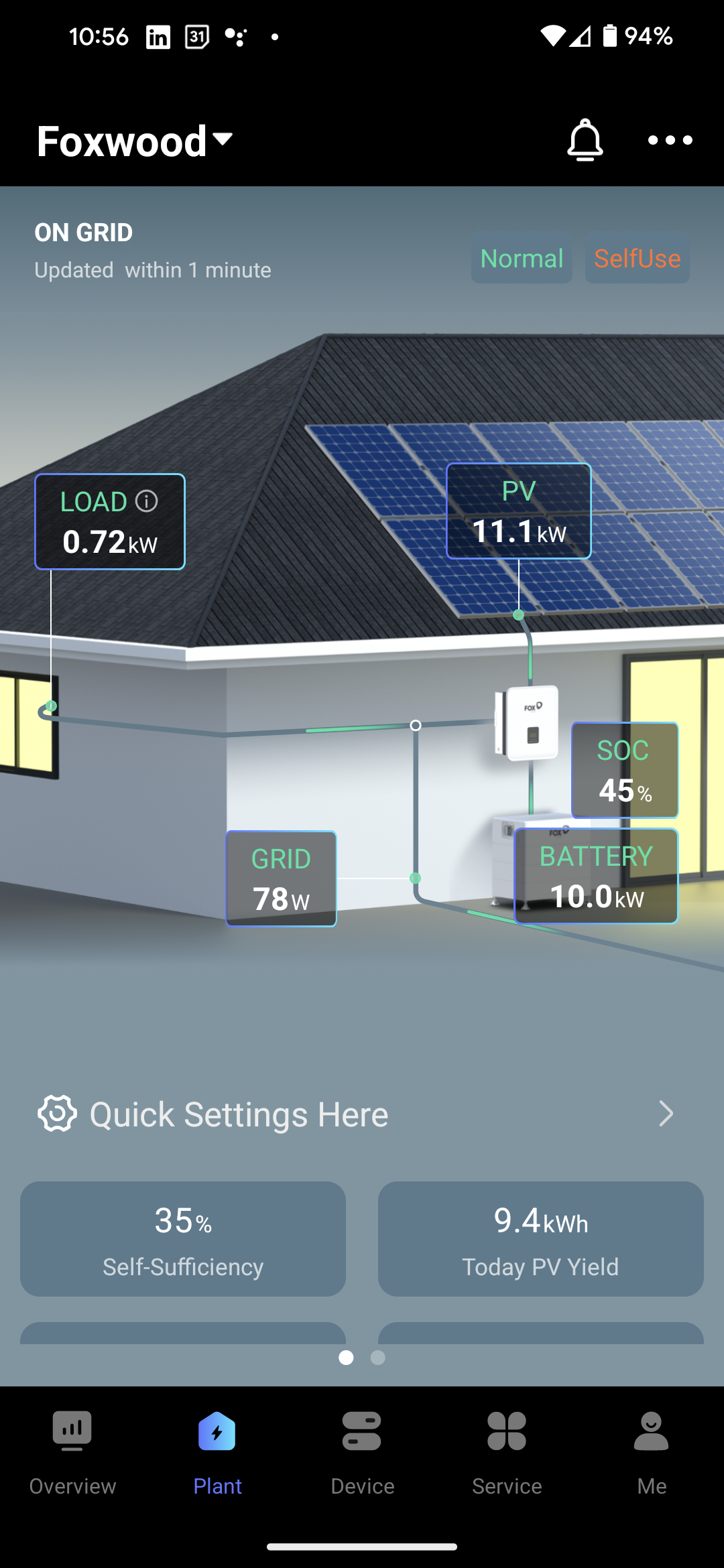Jump to the second page indicator dot
This screenshot has width=724, height=1568.
tap(378, 1358)
